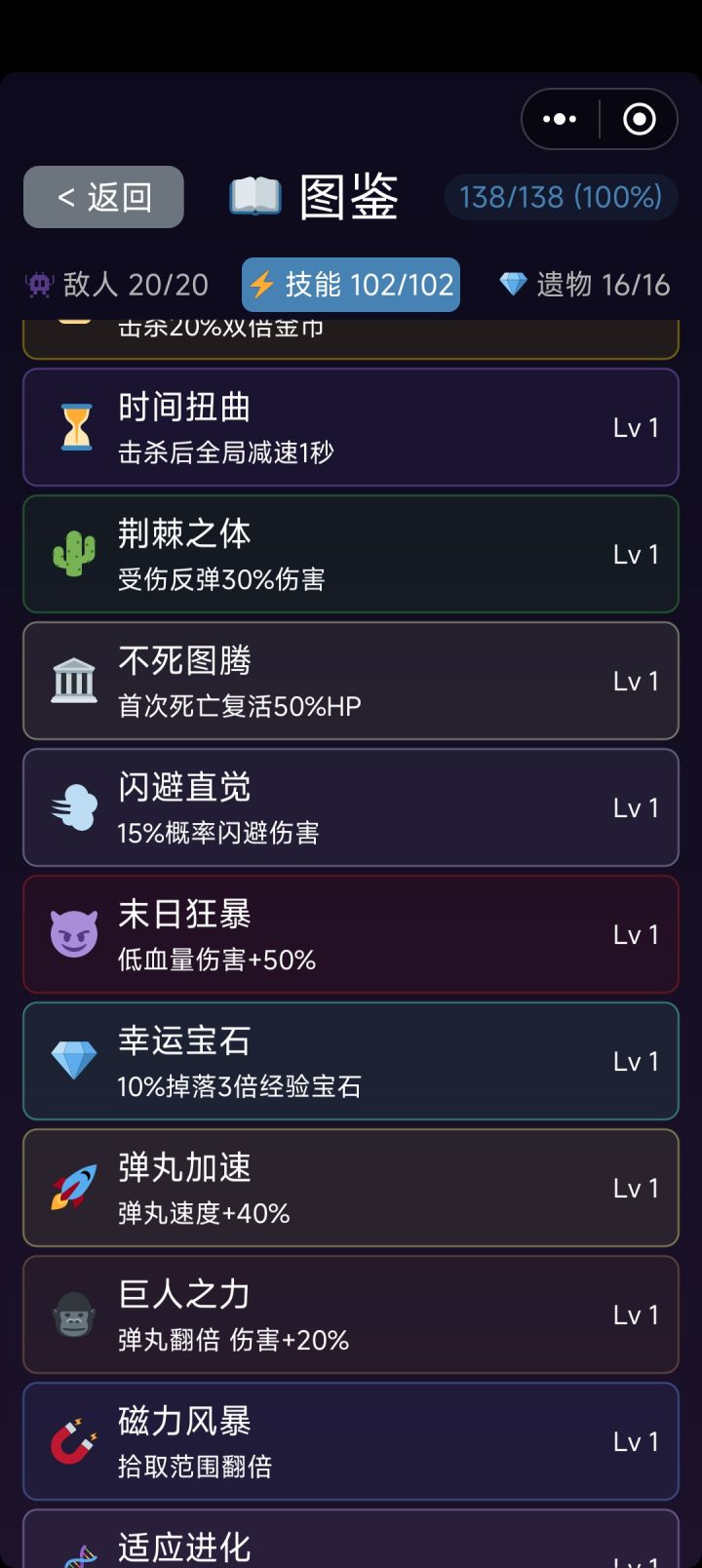The width and height of the screenshot is (702, 1568).
Task: Select the cactus icon for 荆棘之体
Action: 72,554
